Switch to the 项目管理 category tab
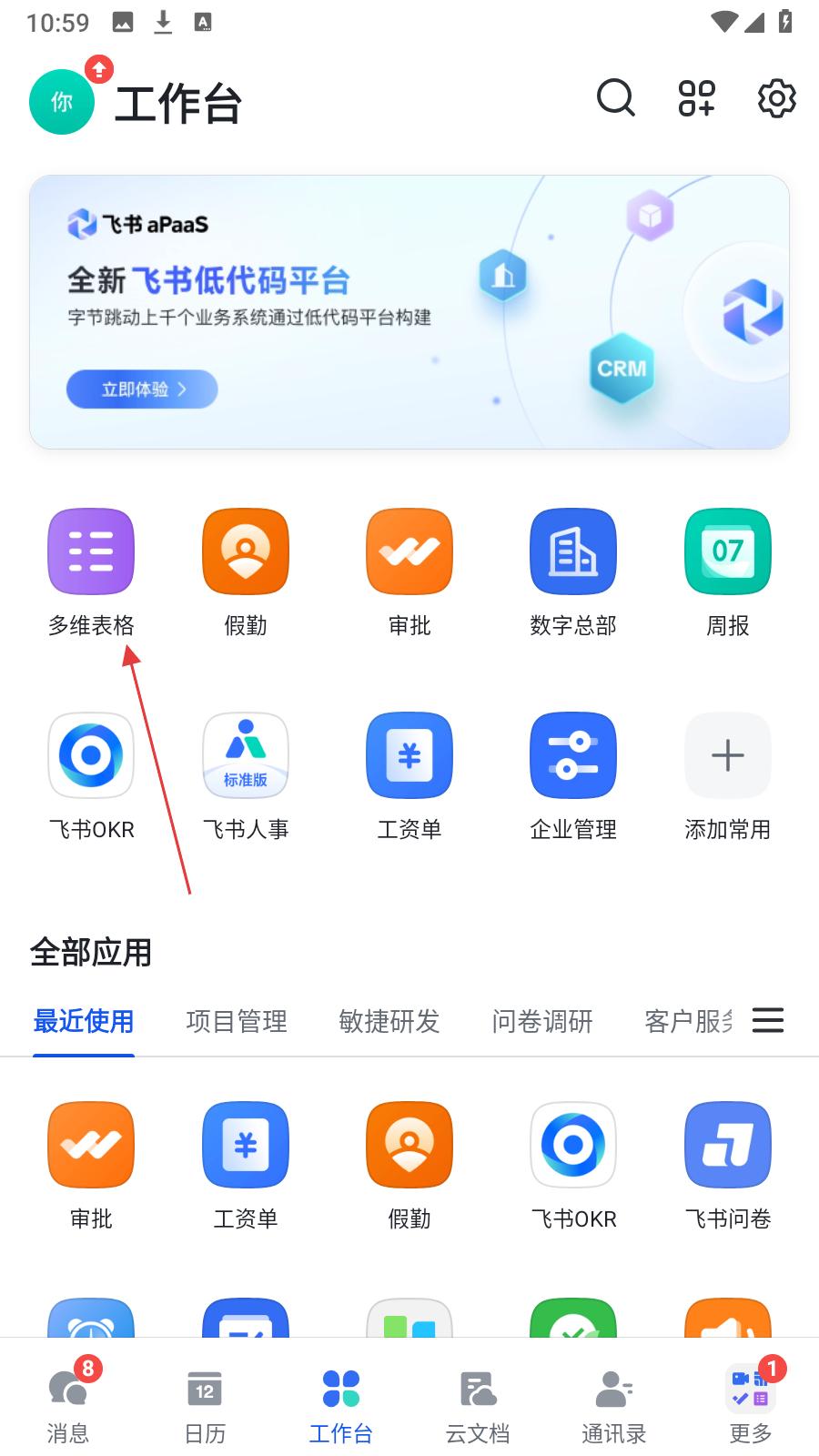The width and height of the screenshot is (819, 1456). tap(237, 1021)
